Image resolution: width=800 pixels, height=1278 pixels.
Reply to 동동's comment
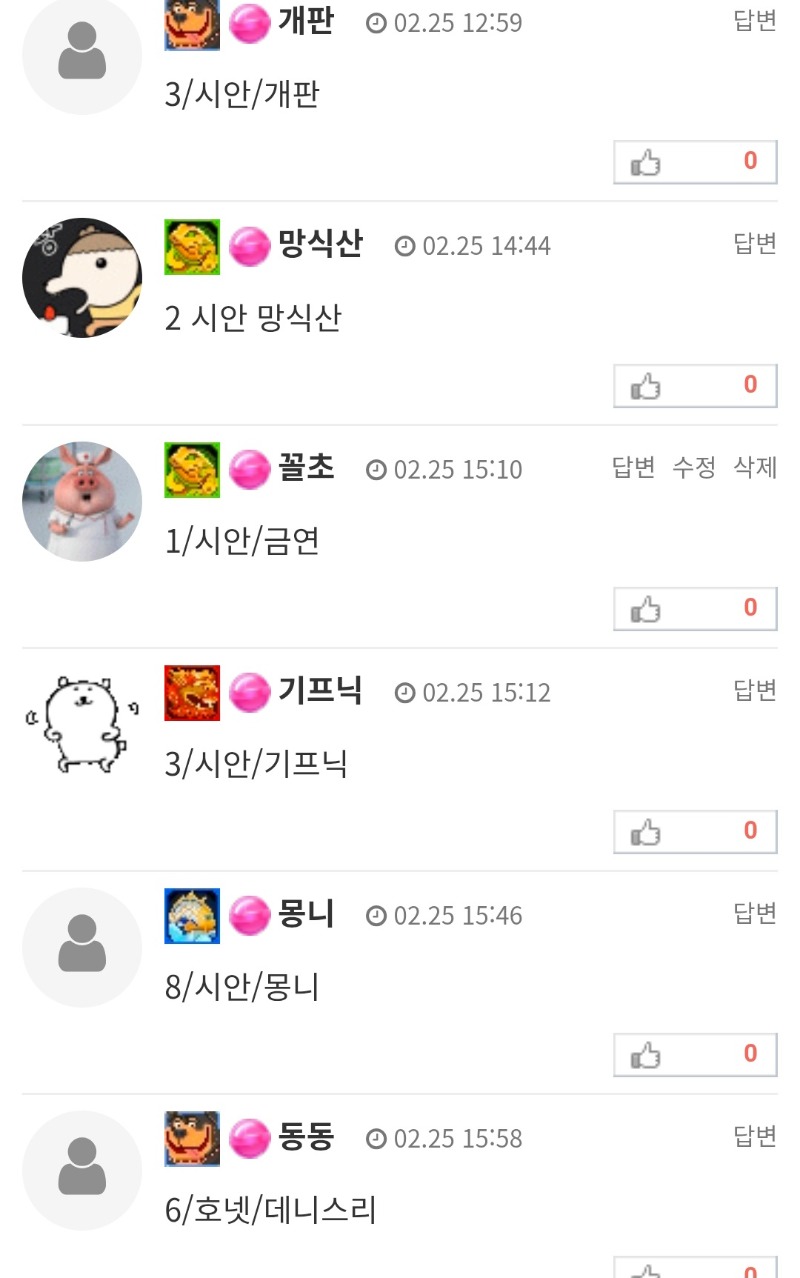click(755, 1136)
